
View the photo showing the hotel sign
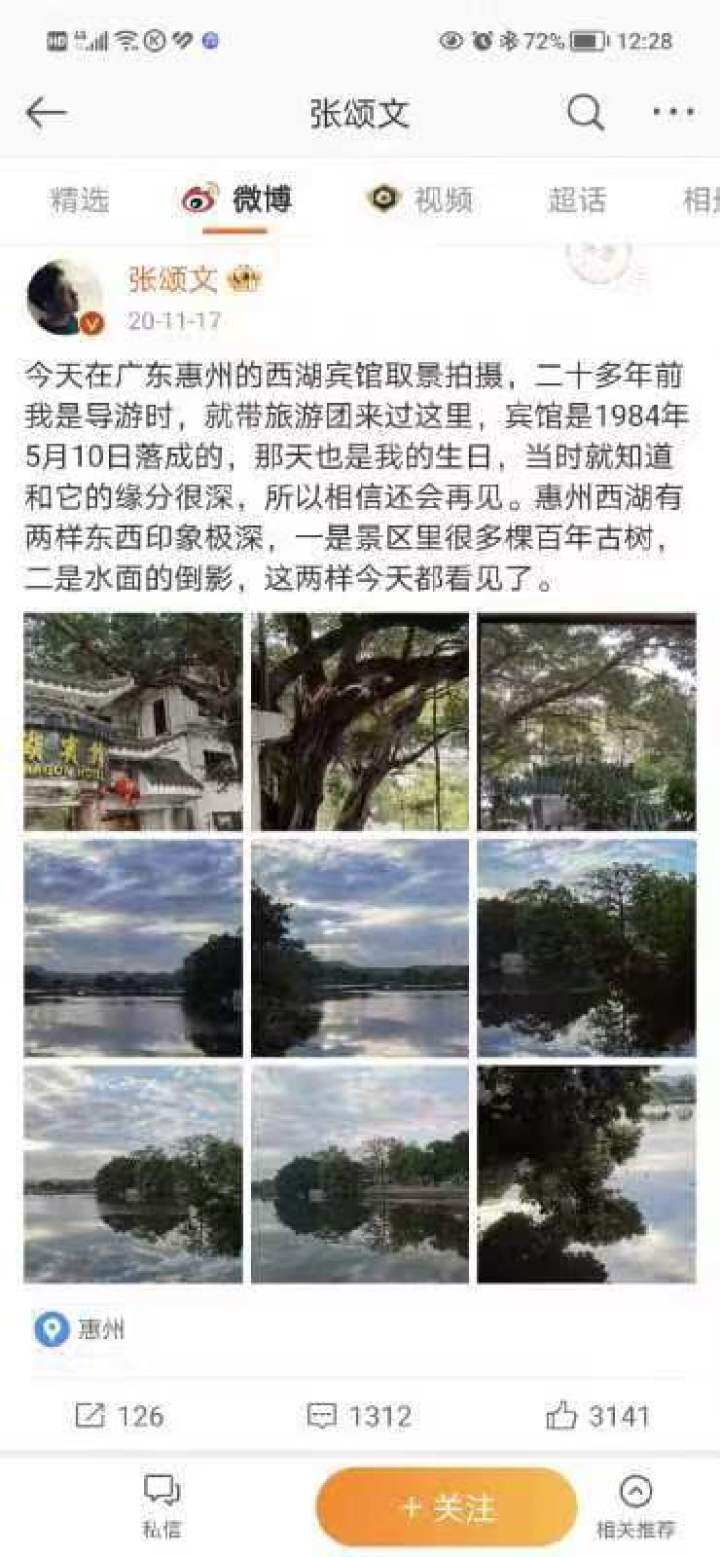[133, 722]
